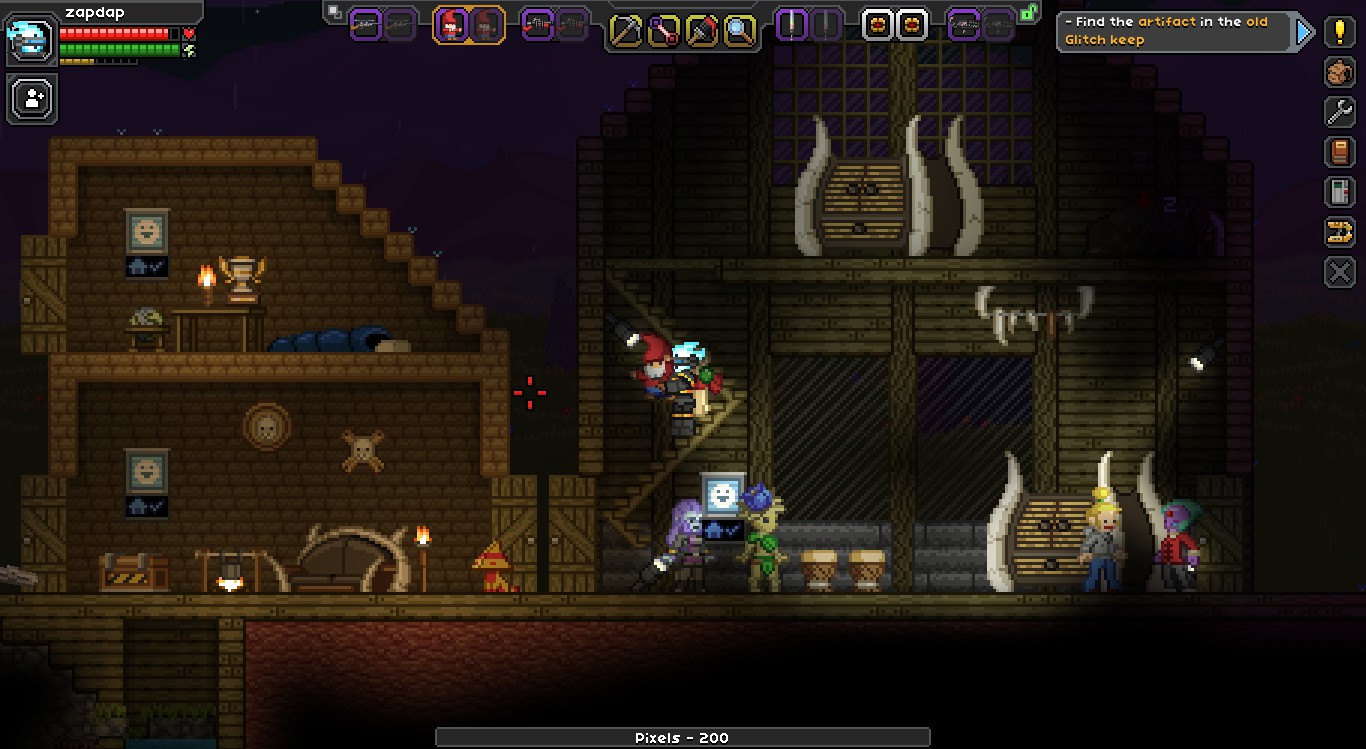Toggle the green hotbar lock
Screen dimensions: 1366x749
pos(1028,12)
